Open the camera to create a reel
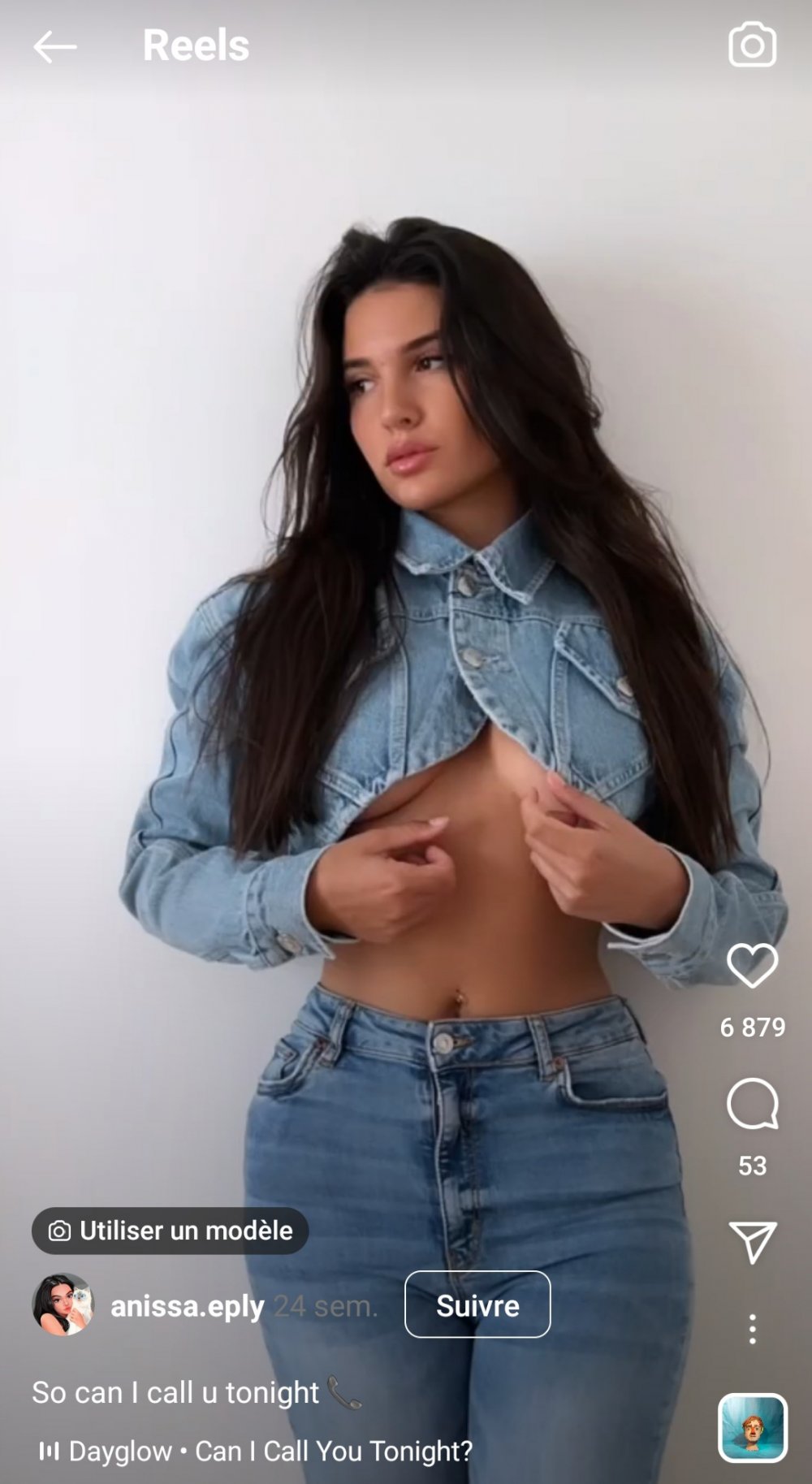This screenshot has width=812, height=1484. [x=752, y=45]
